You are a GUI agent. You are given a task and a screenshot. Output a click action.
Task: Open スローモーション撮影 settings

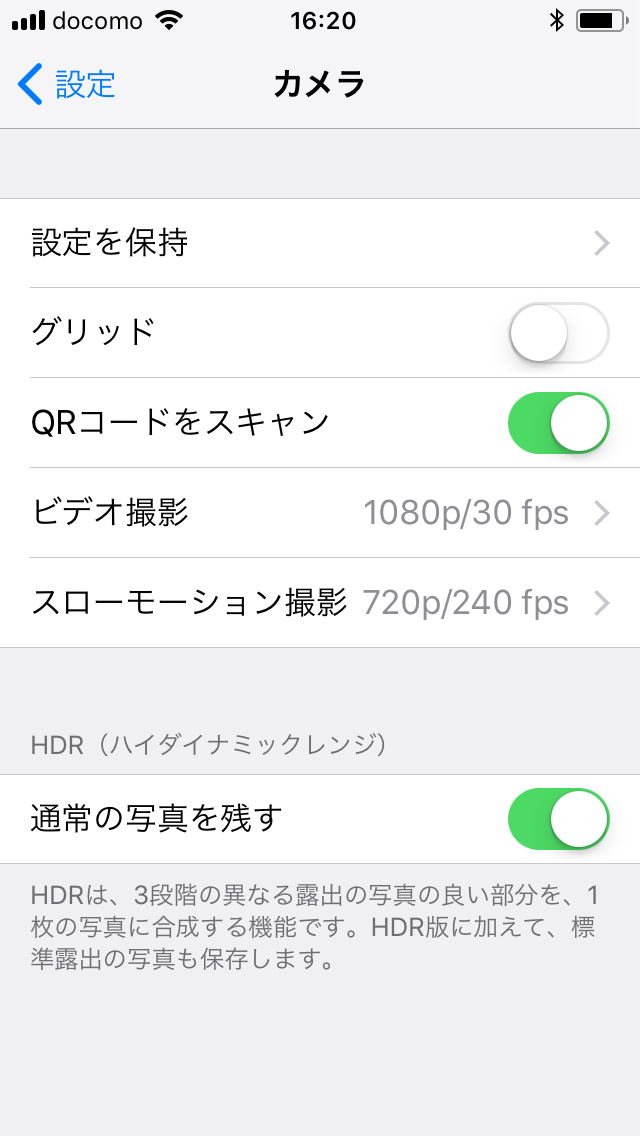point(320,603)
